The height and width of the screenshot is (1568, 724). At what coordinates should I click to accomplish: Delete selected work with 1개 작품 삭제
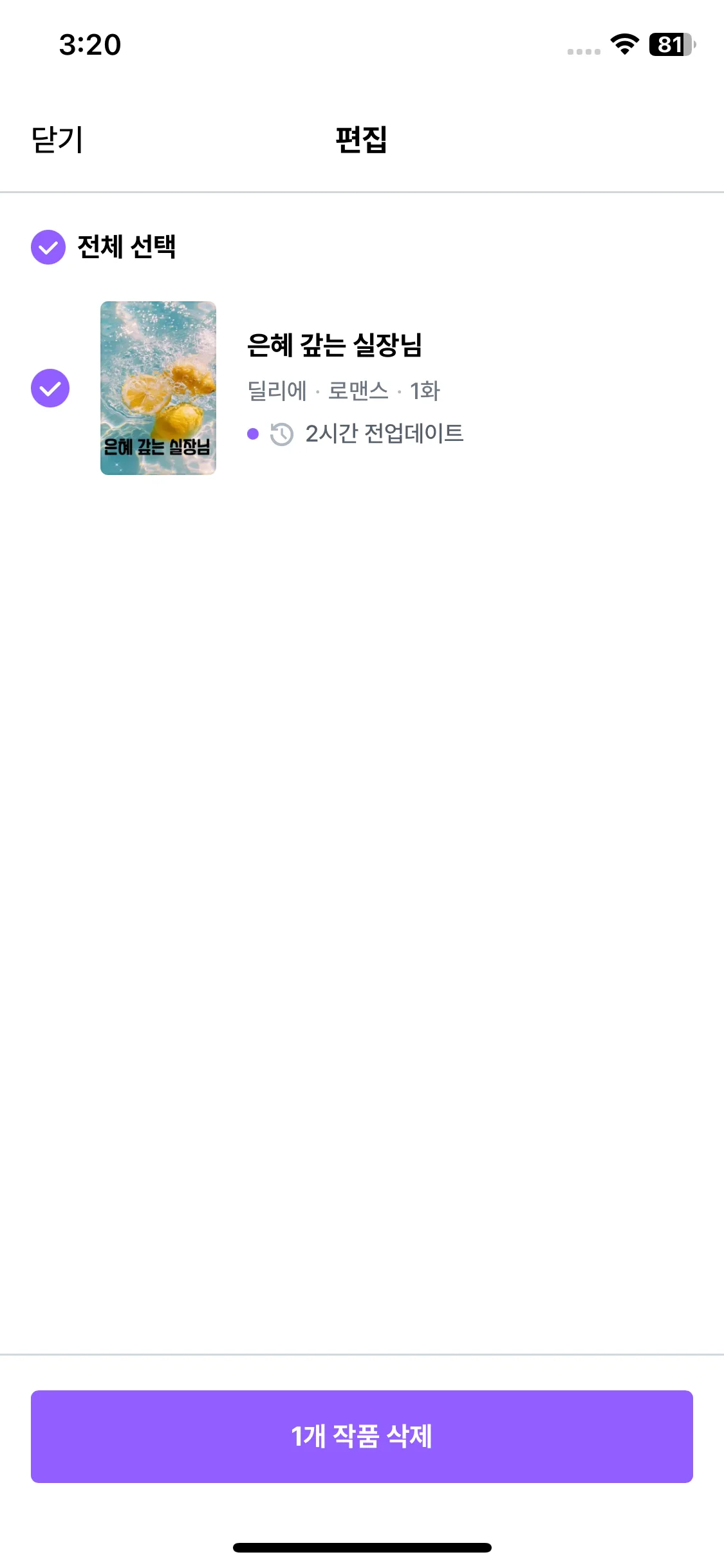[x=362, y=1436]
